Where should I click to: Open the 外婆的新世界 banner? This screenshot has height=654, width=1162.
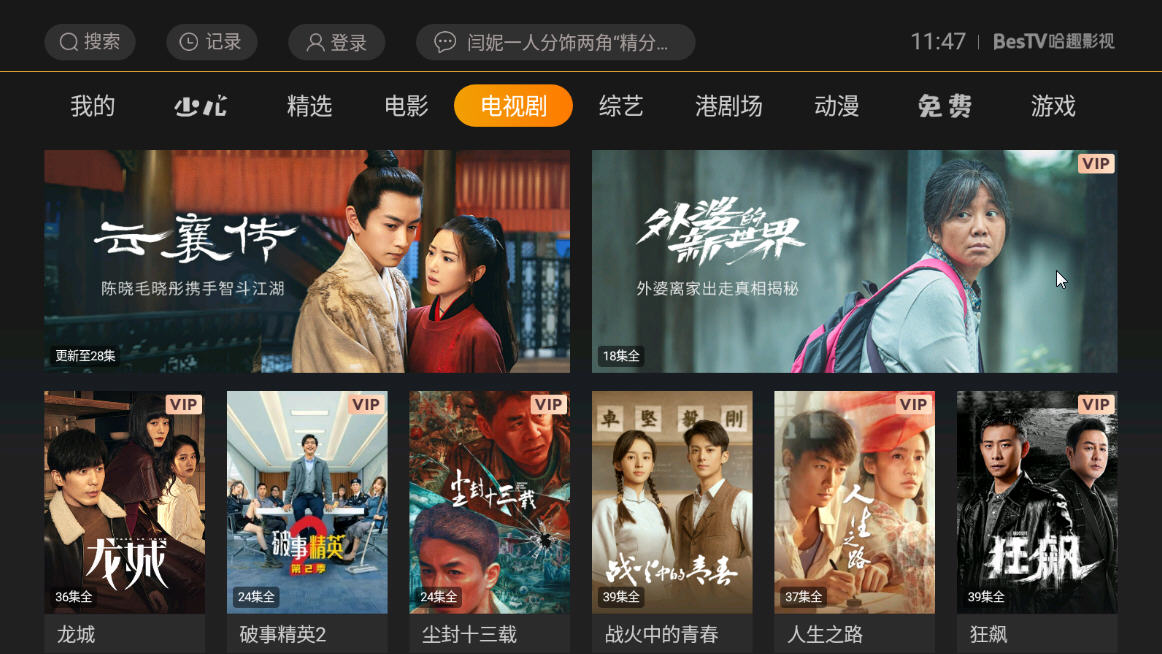854,261
